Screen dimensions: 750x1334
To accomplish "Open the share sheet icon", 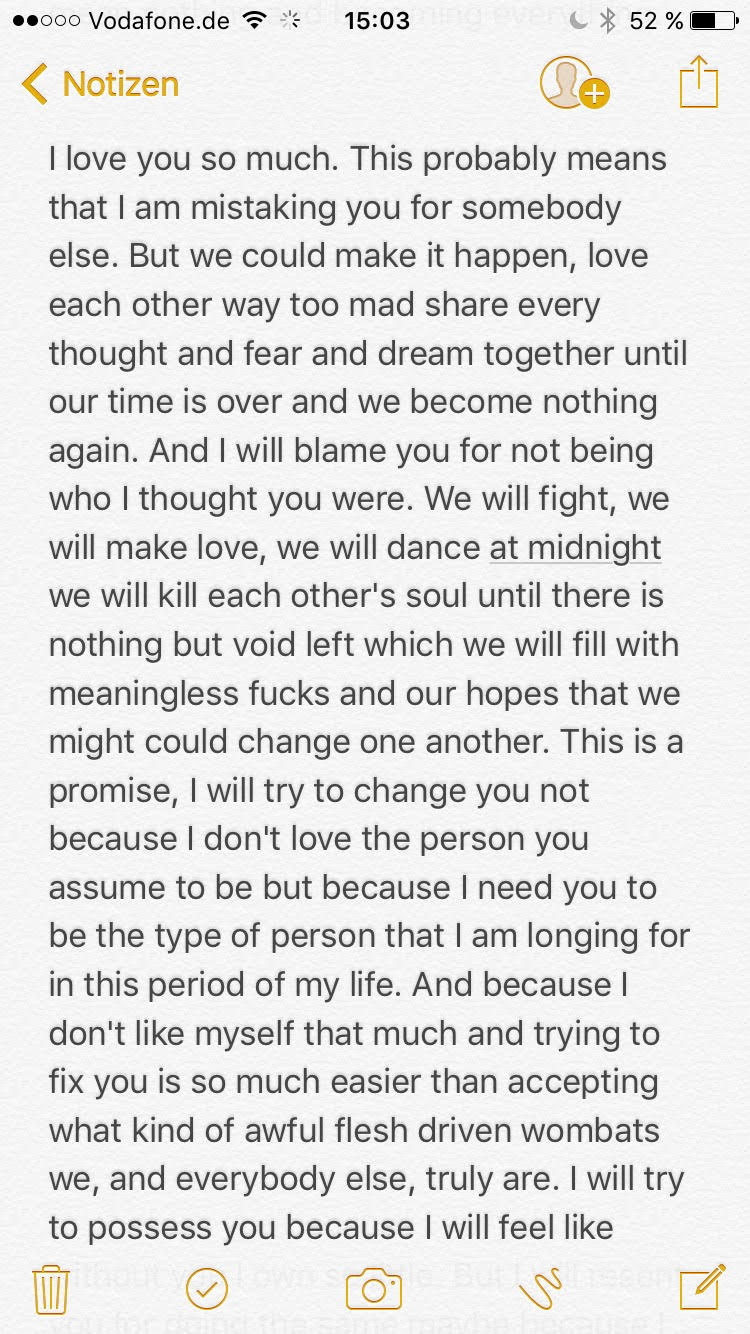I will click(x=699, y=82).
